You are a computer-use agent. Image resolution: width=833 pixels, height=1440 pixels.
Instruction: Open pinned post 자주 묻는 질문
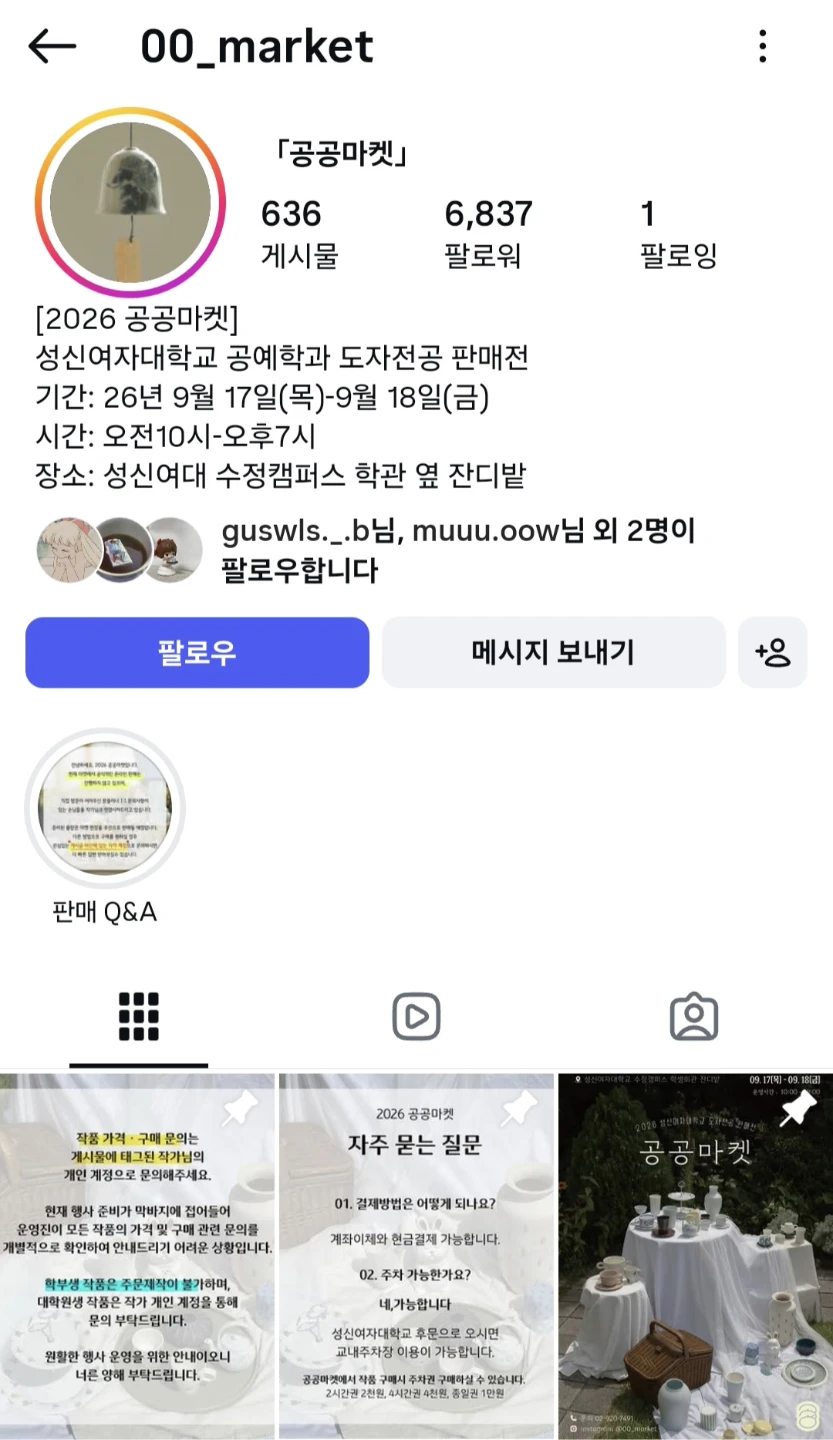[x=416, y=1257]
